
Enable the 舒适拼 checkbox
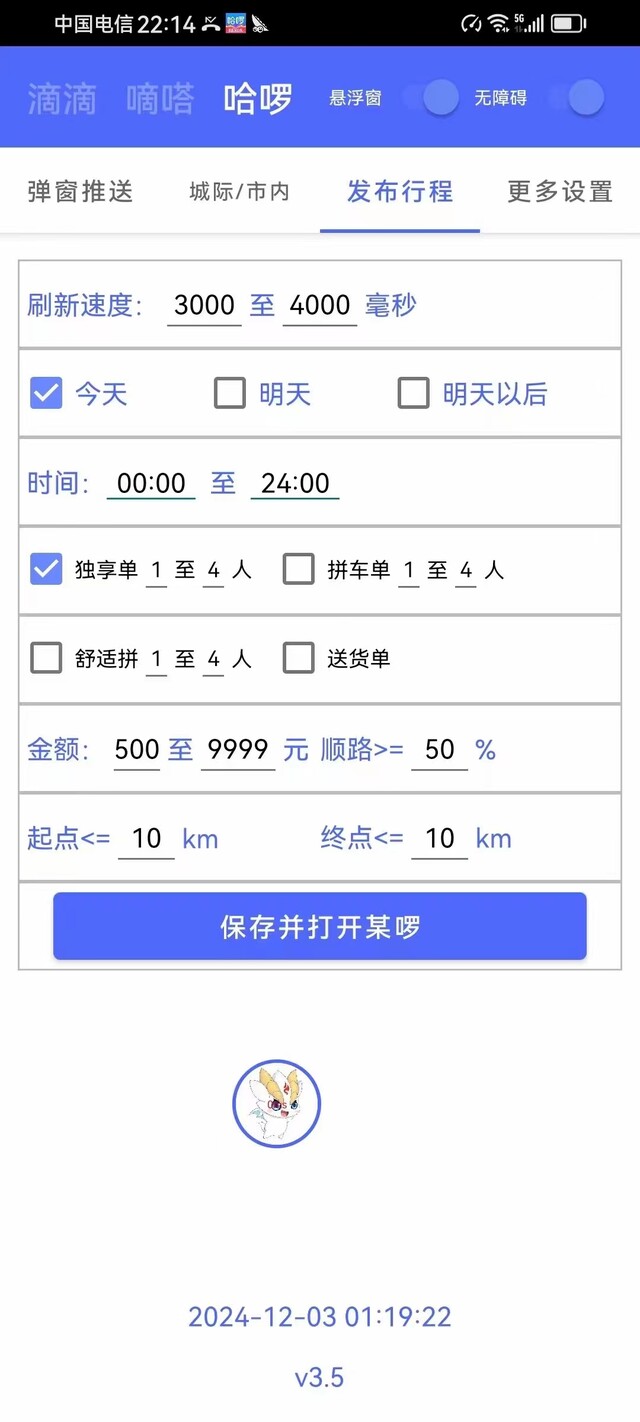tap(46, 658)
